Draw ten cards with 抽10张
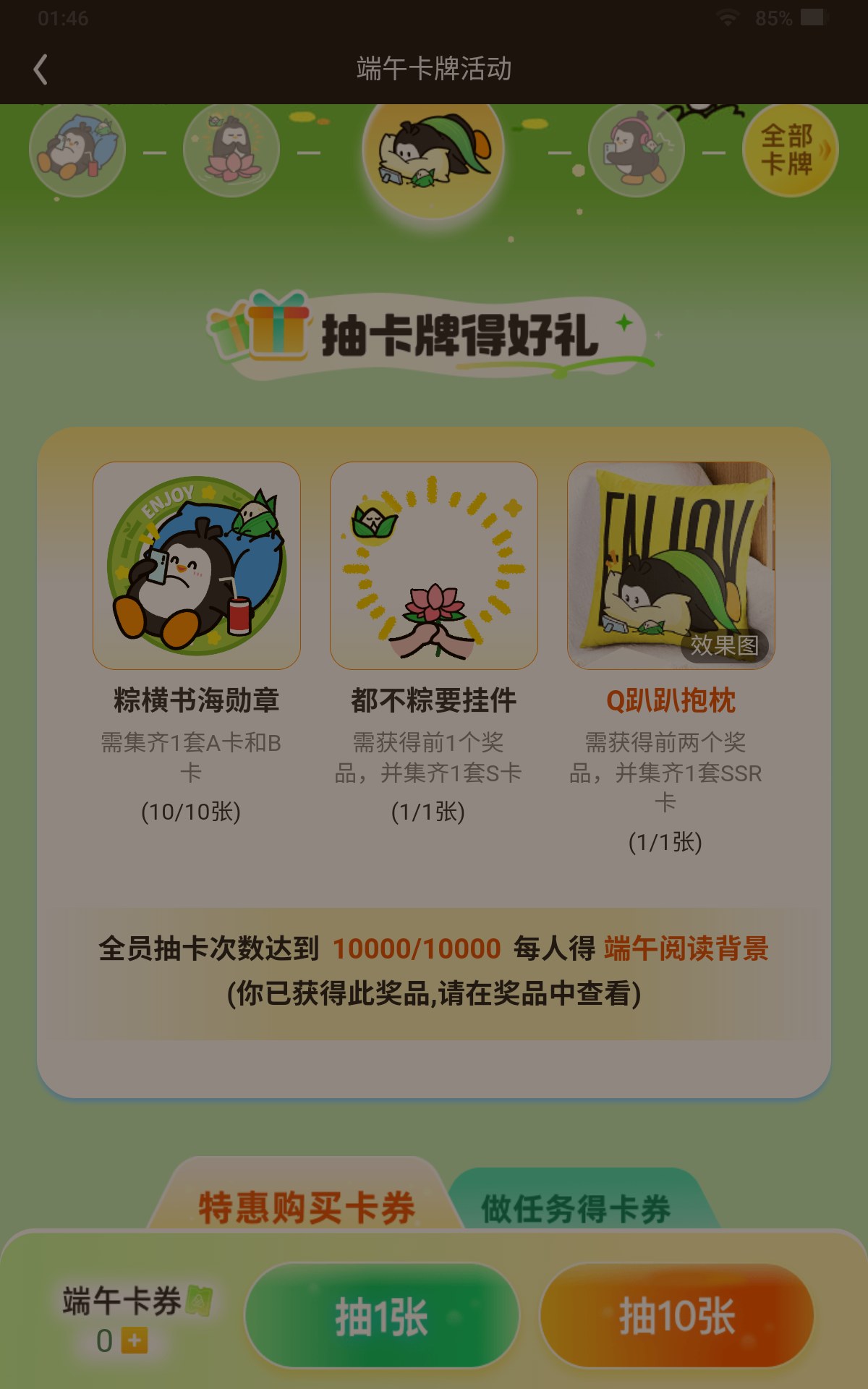The image size is (868, 1389). coord(677,1315)
